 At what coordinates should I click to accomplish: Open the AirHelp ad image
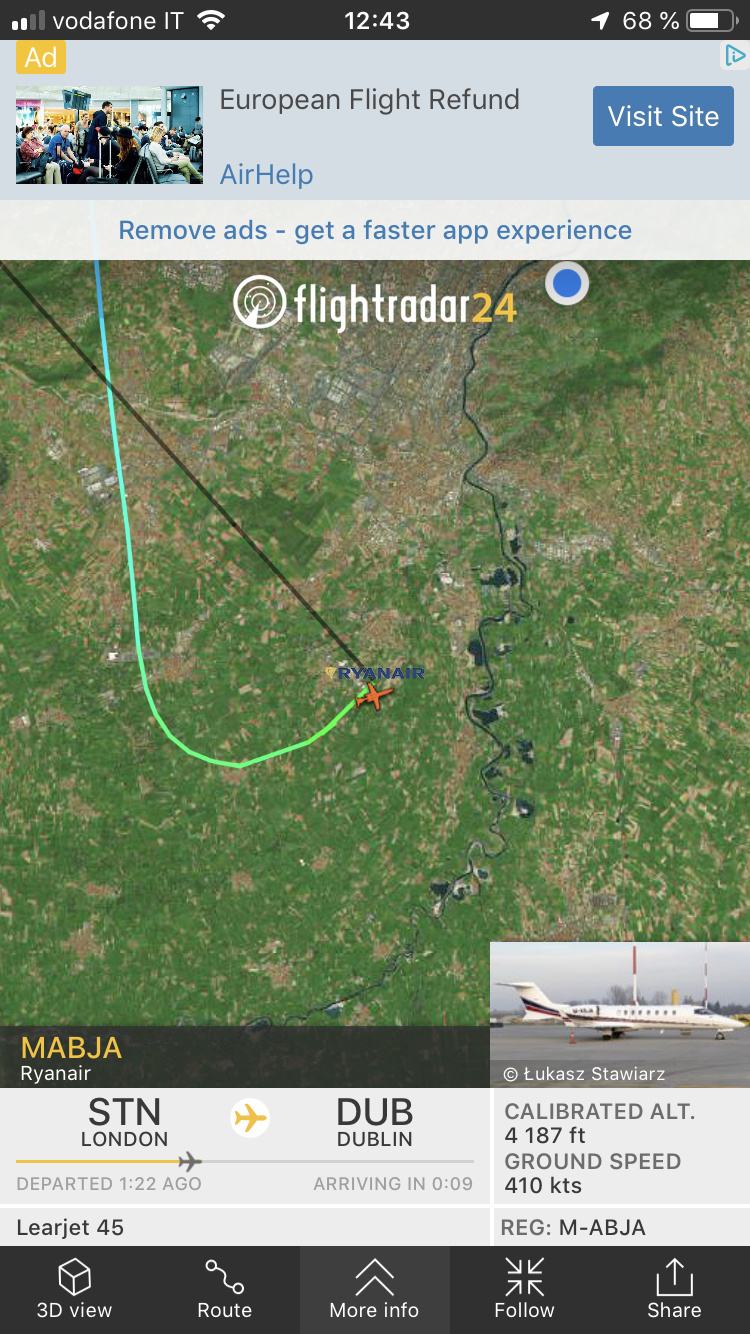pos(109,135)
